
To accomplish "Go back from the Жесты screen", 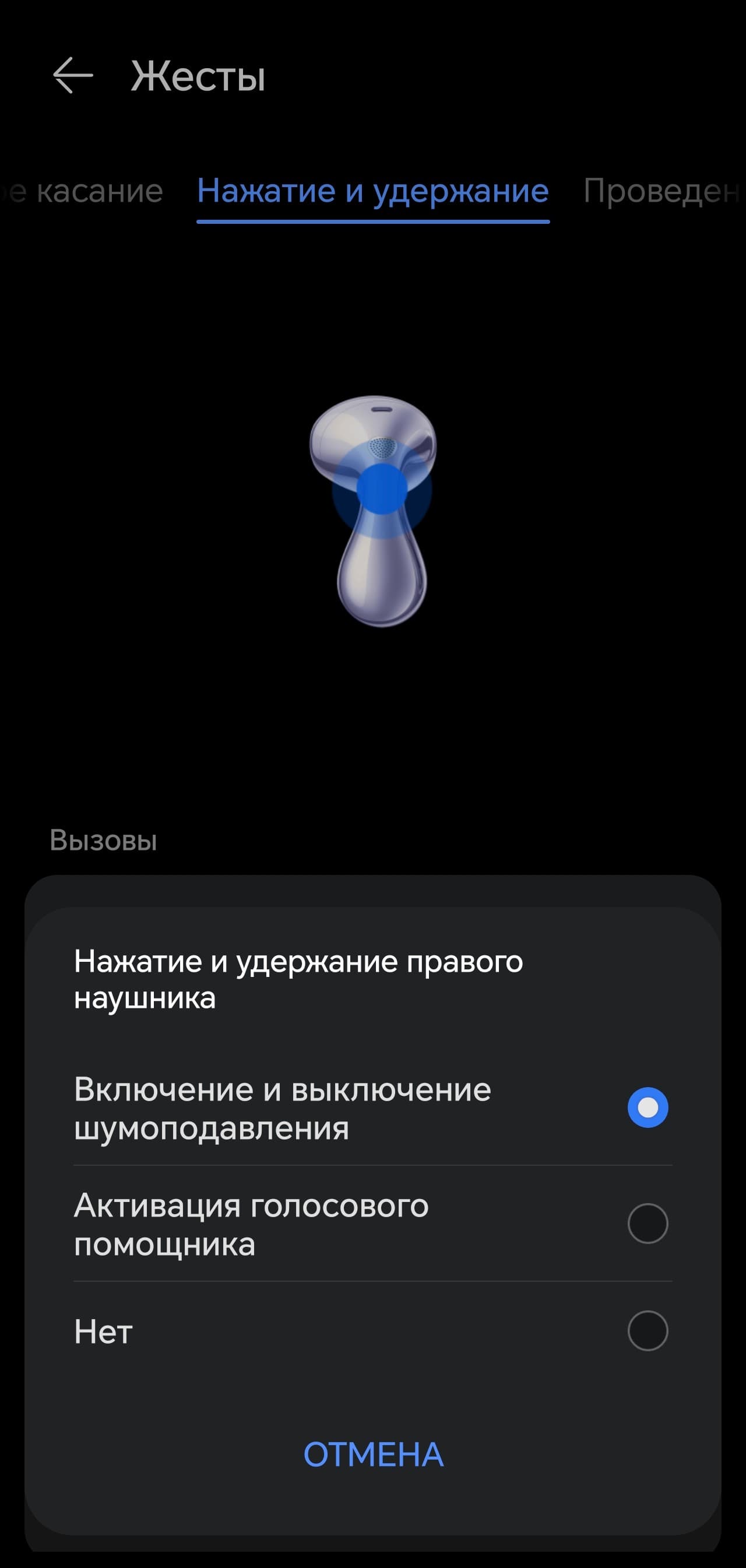I will click(x=72, y=75).
